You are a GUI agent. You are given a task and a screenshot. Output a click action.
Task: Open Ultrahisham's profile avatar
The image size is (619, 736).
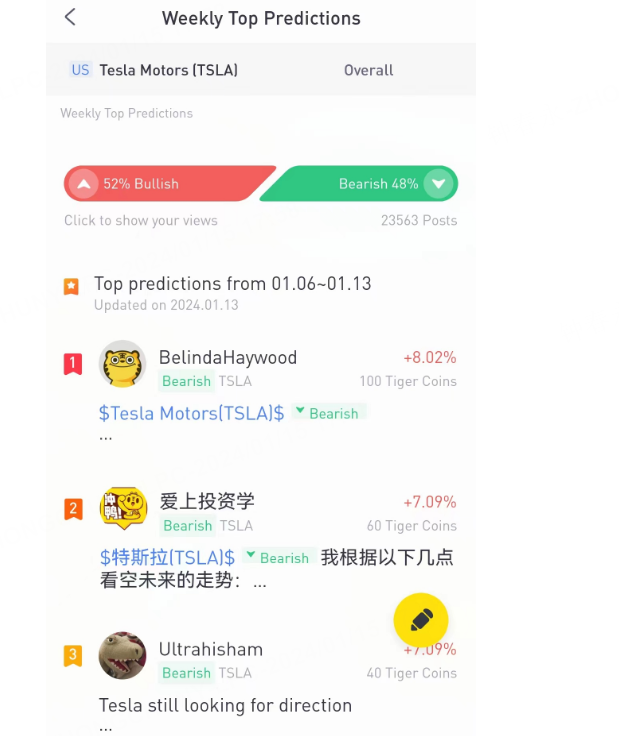point(123,656)
